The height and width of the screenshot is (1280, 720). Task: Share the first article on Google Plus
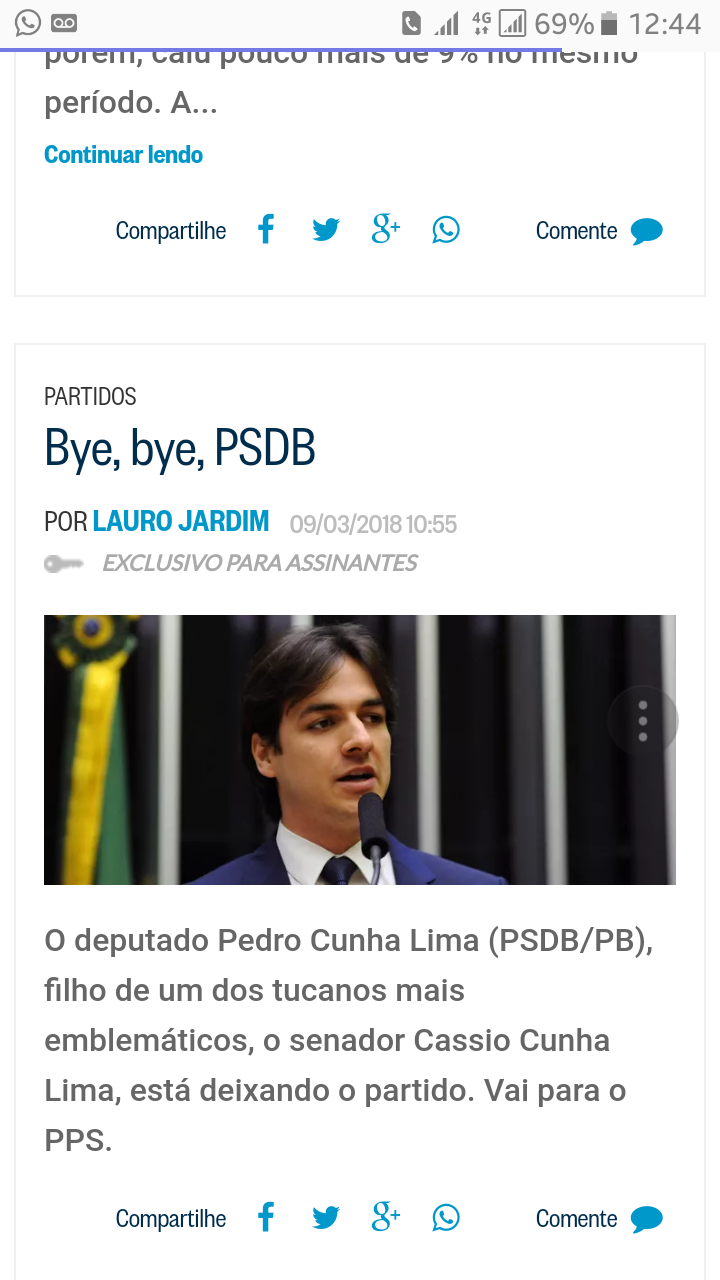pyautogui.click(x=386, y=230)
